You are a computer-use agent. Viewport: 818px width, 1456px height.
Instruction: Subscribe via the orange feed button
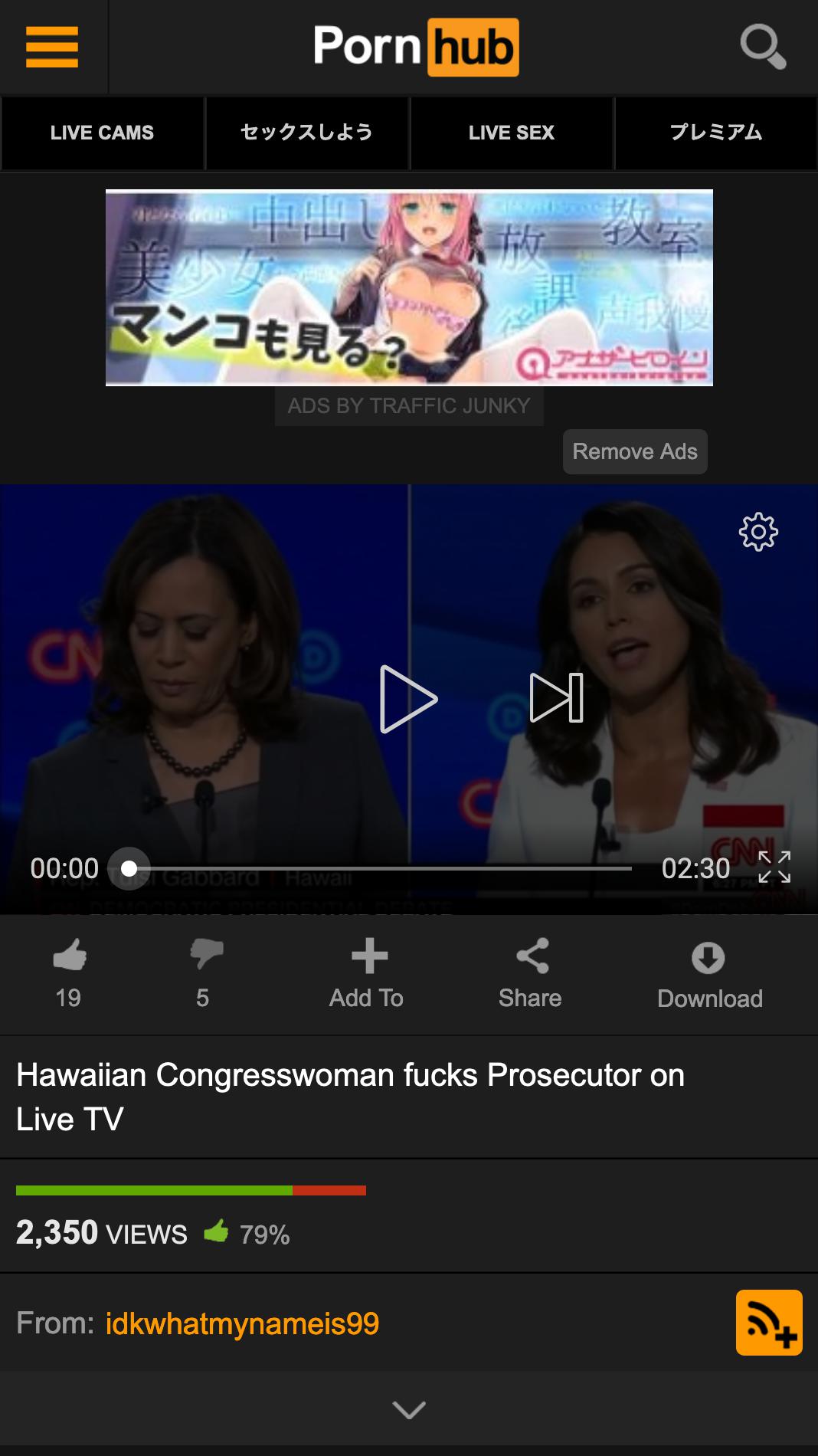[769, 1323]
